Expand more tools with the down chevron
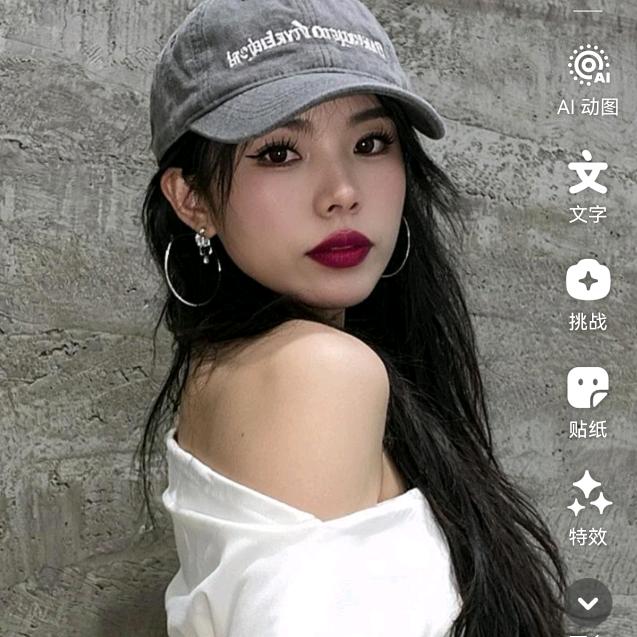 [x=588, y=602]
